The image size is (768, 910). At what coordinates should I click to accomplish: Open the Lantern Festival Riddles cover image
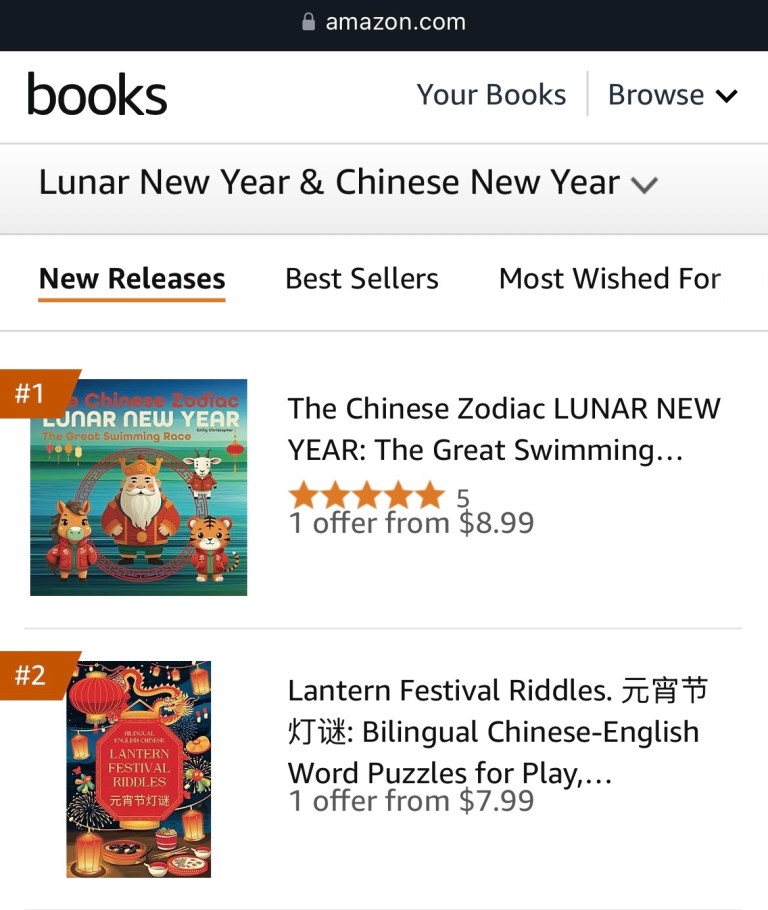138,769
